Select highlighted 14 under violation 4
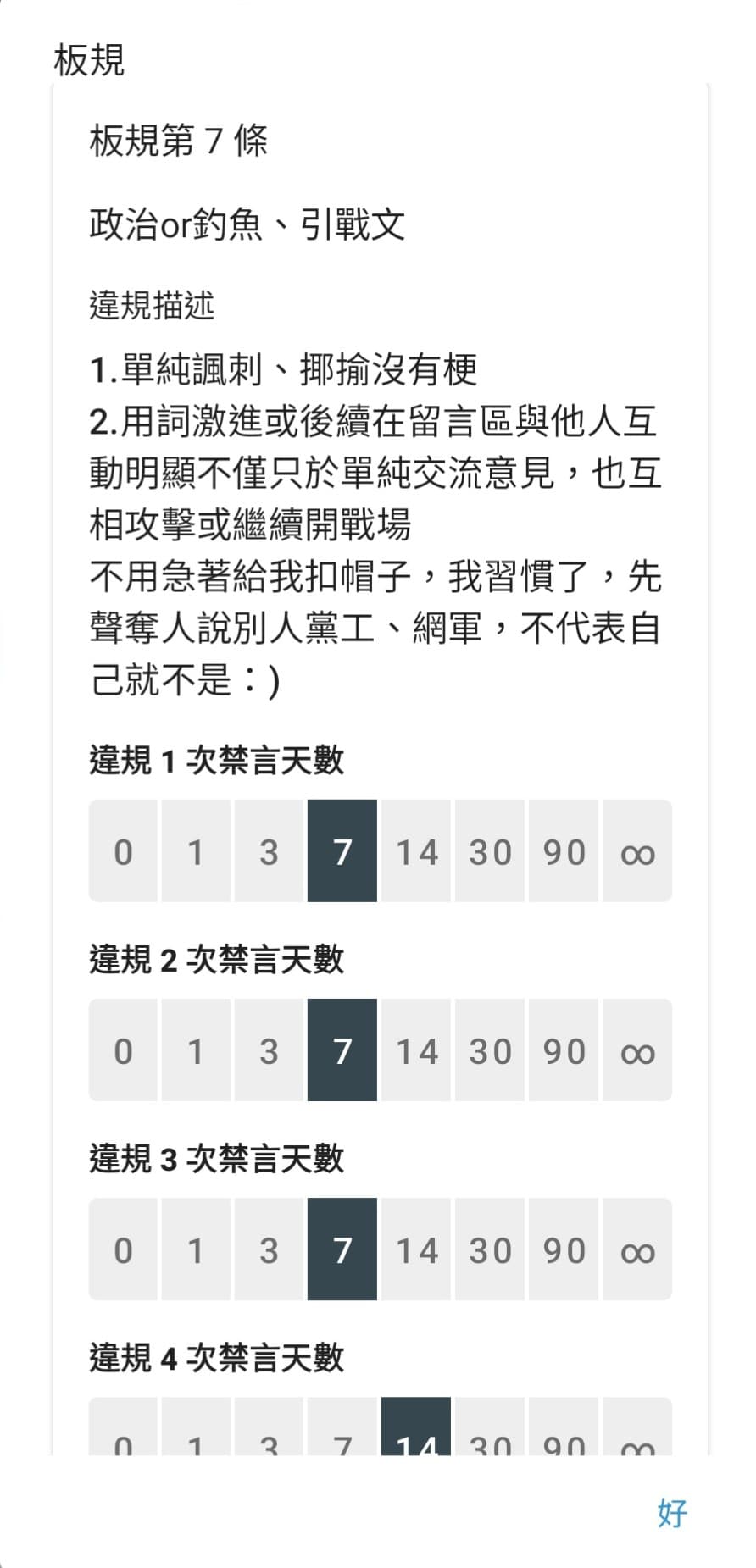 click(x=416, y=1440)
